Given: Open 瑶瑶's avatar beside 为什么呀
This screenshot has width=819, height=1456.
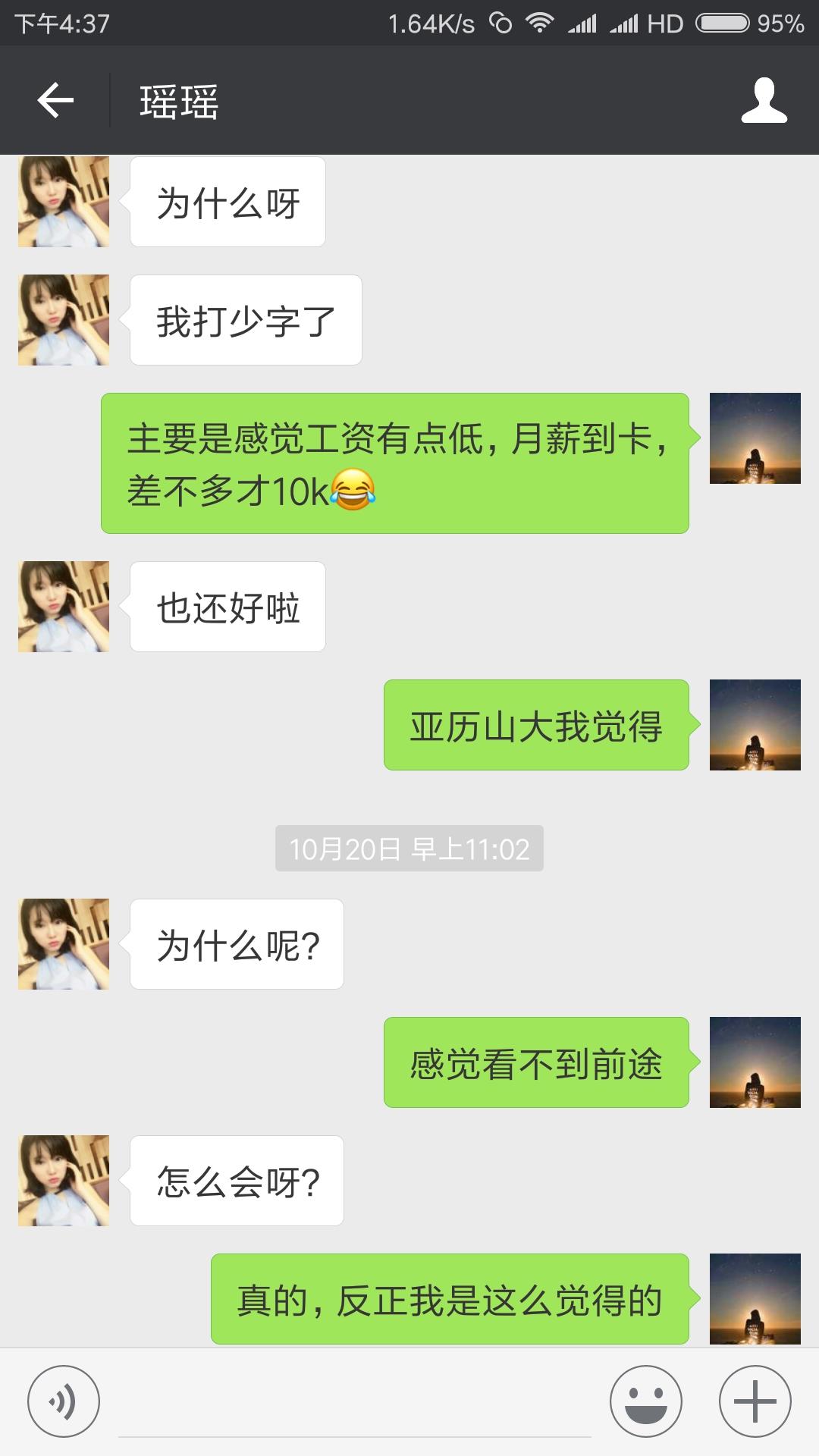Looking at the screenshot, I should (64, 200).
